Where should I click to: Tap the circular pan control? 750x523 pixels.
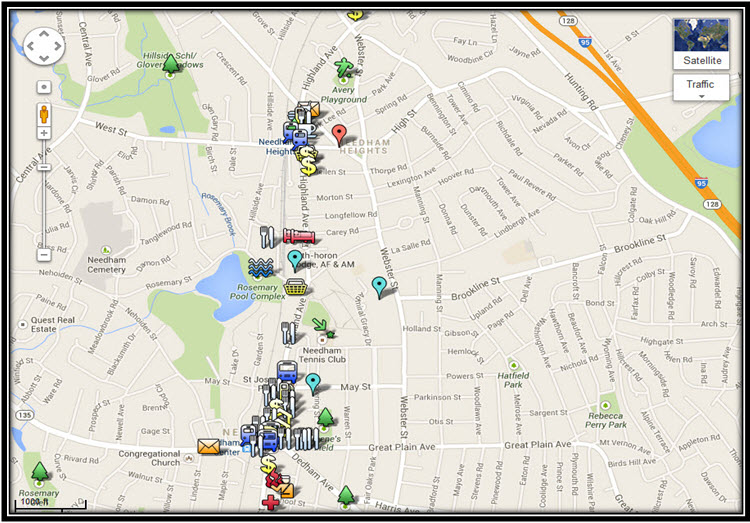44,46
